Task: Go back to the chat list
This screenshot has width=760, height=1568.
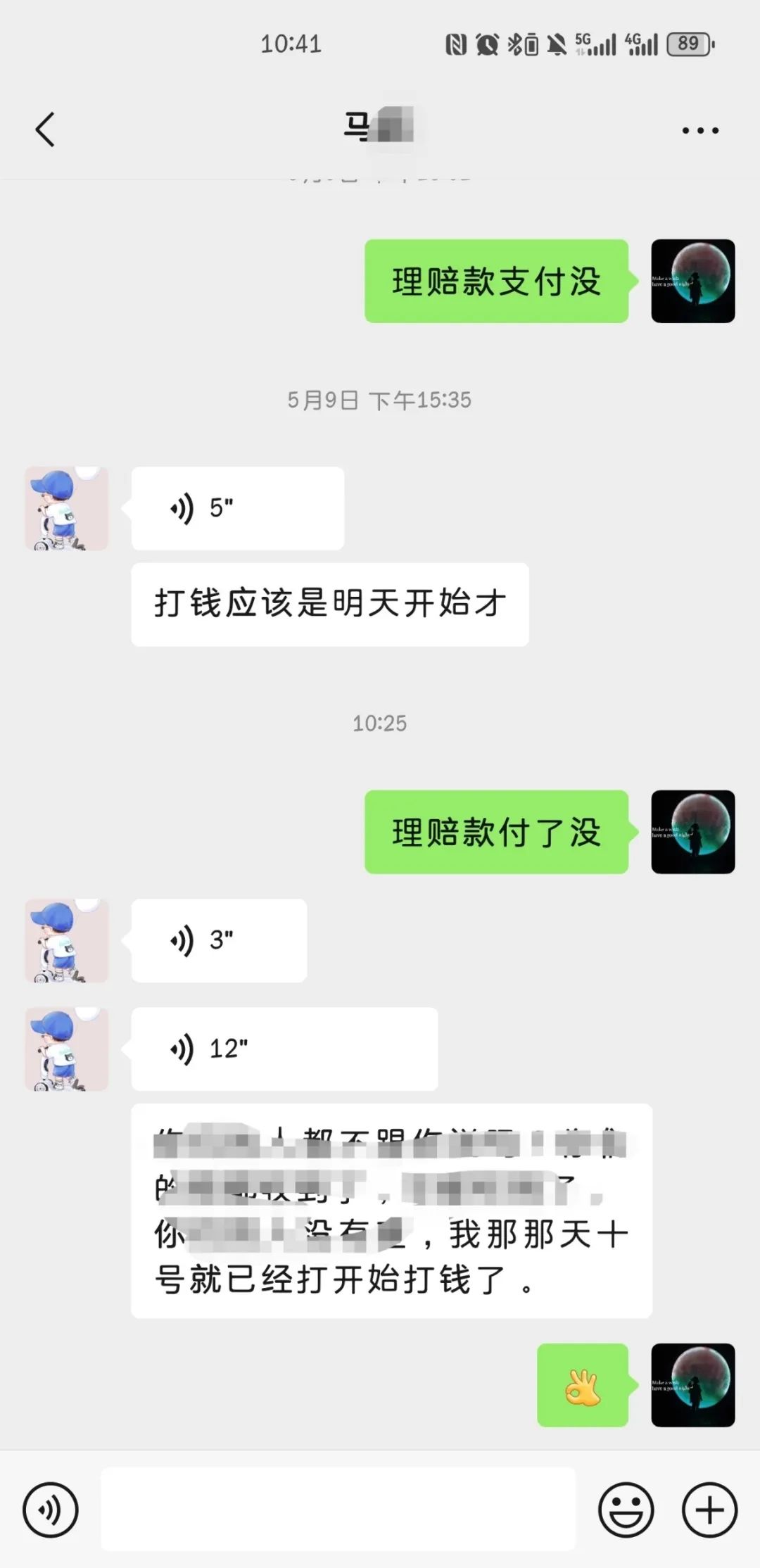Action: pos(45,130)
